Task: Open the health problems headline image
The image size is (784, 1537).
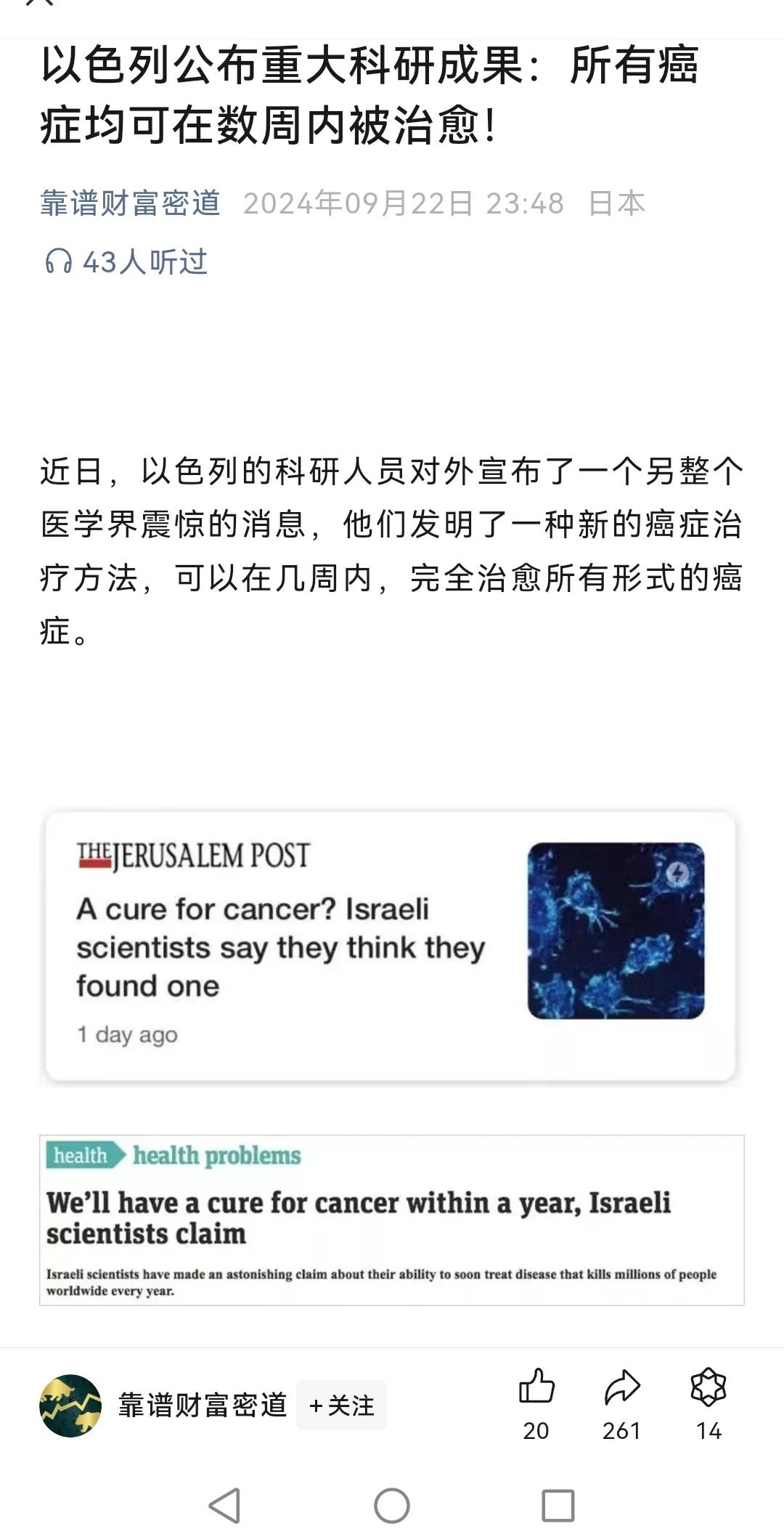Action: (x=391, y=1220)
